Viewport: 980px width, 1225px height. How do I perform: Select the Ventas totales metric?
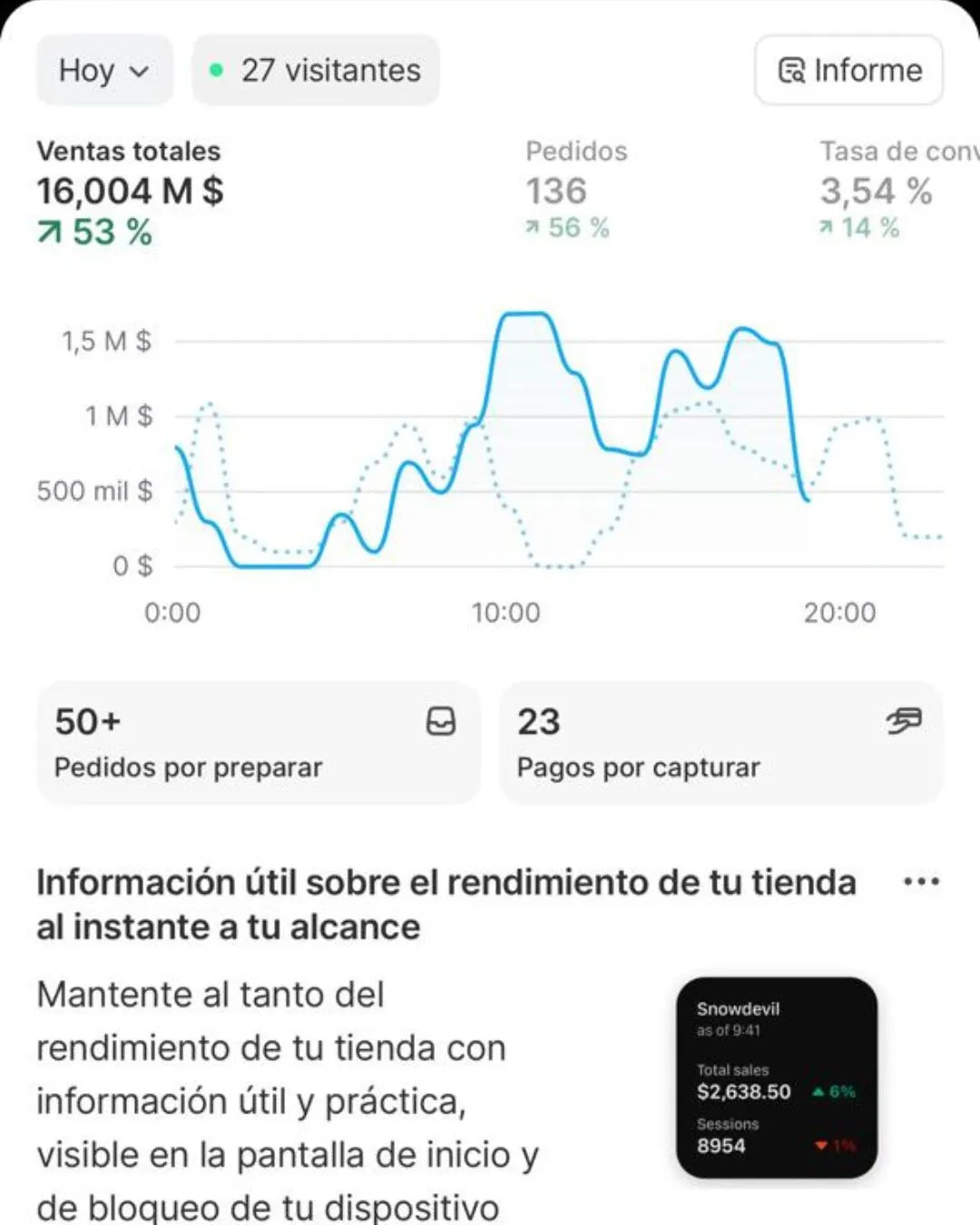tap(130, 192)
